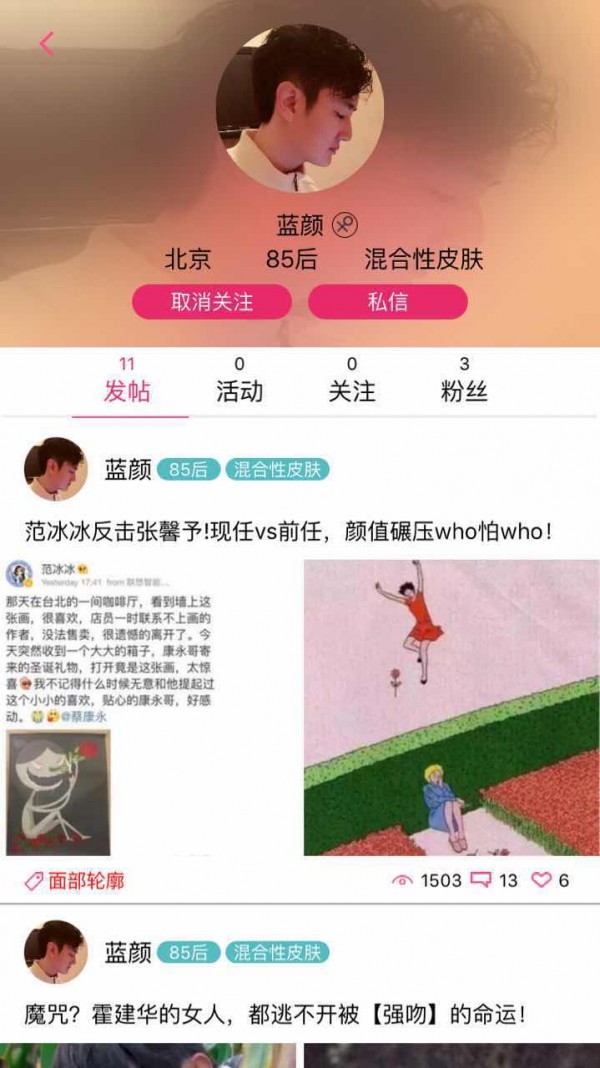Open the large profile avatar of 蓝颜
Screen dimensions: 600x1068
(300, 108)
